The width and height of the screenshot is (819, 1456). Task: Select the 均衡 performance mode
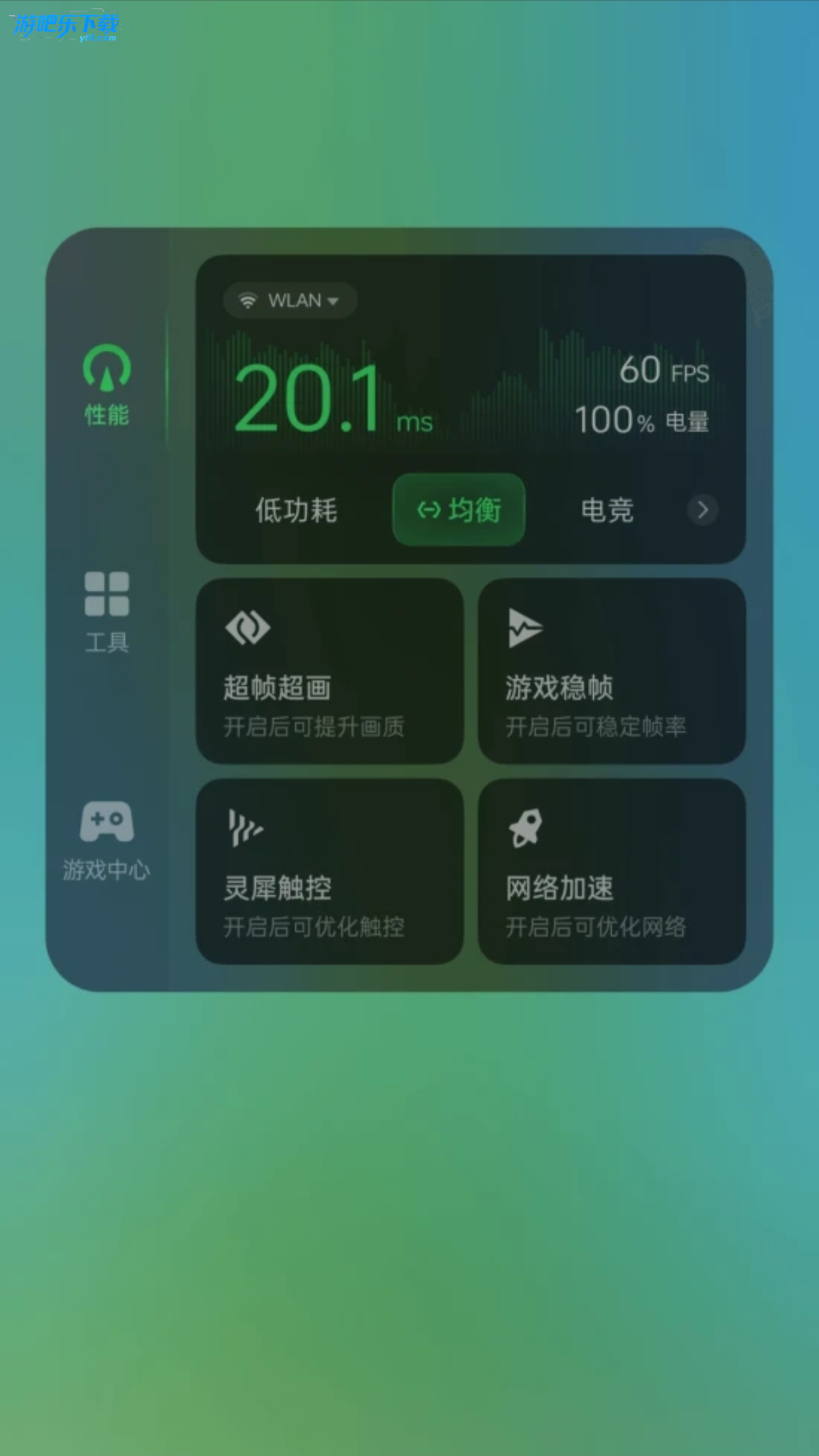click(x=459, y=510)
